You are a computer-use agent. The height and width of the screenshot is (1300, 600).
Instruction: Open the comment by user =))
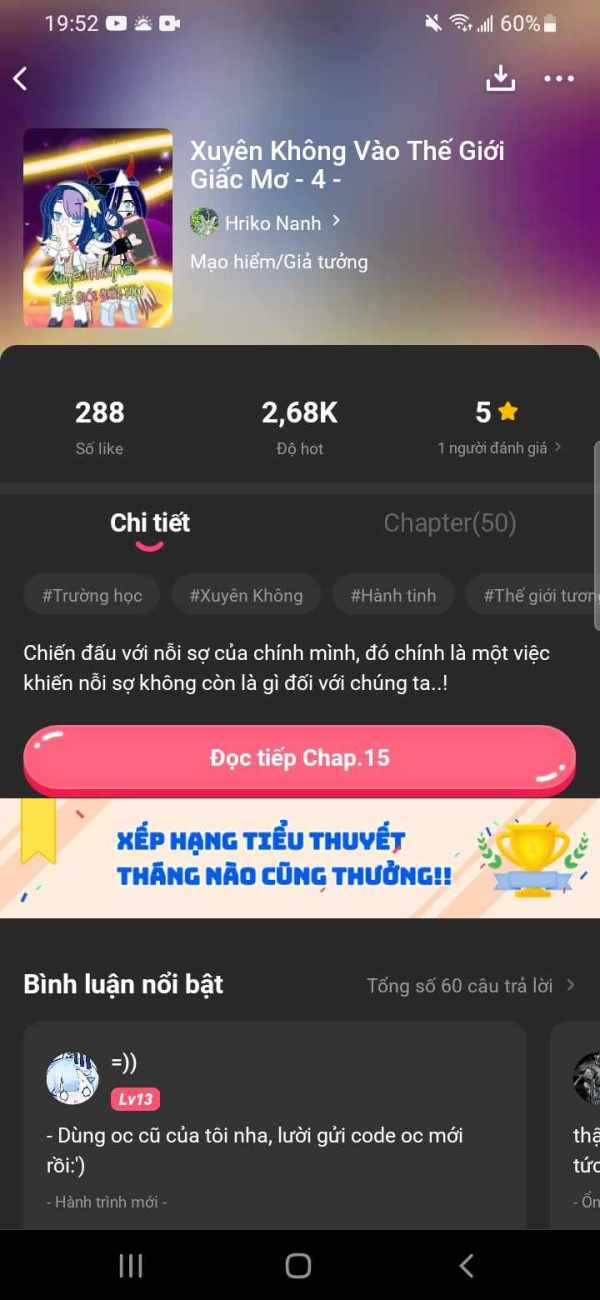(275, 1125)
